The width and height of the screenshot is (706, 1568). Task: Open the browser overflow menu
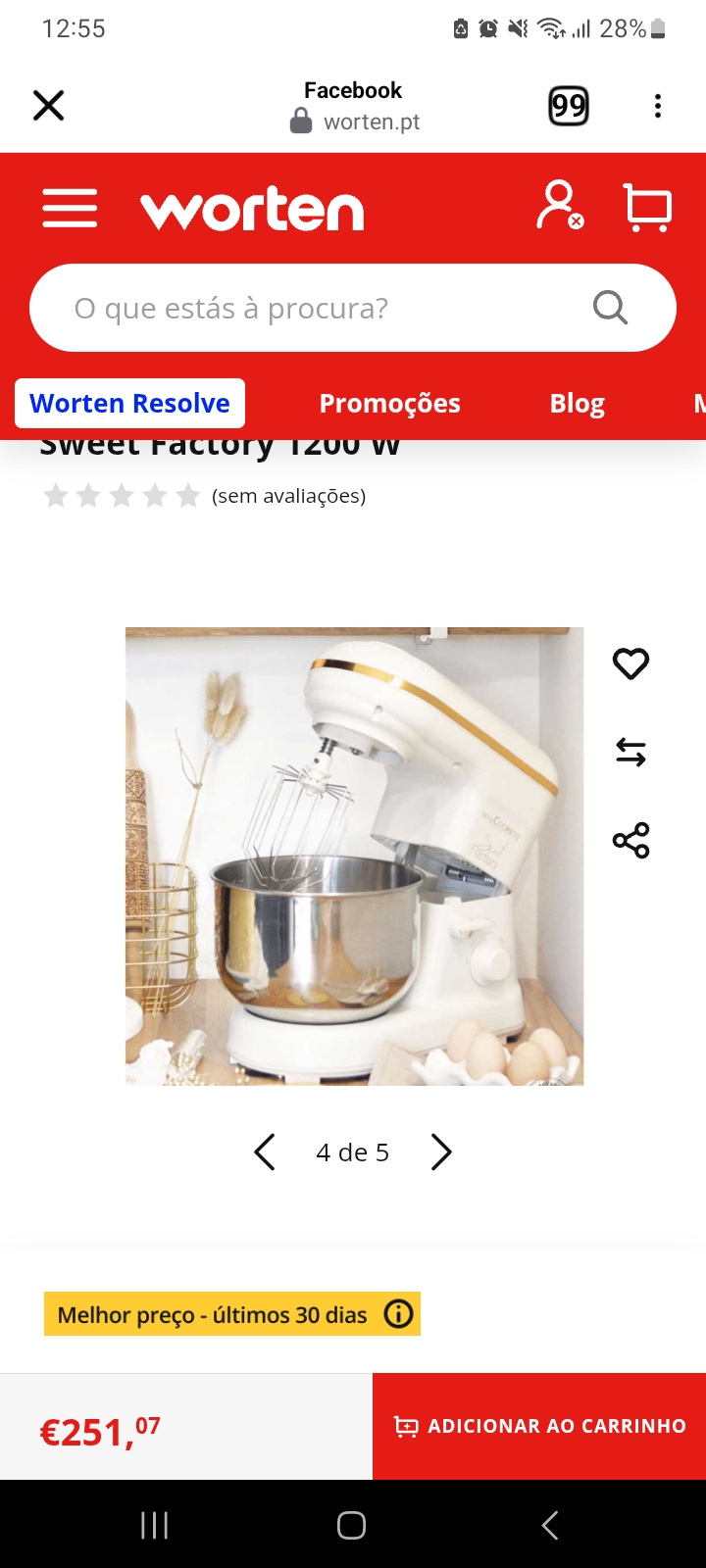pos(657,106)
